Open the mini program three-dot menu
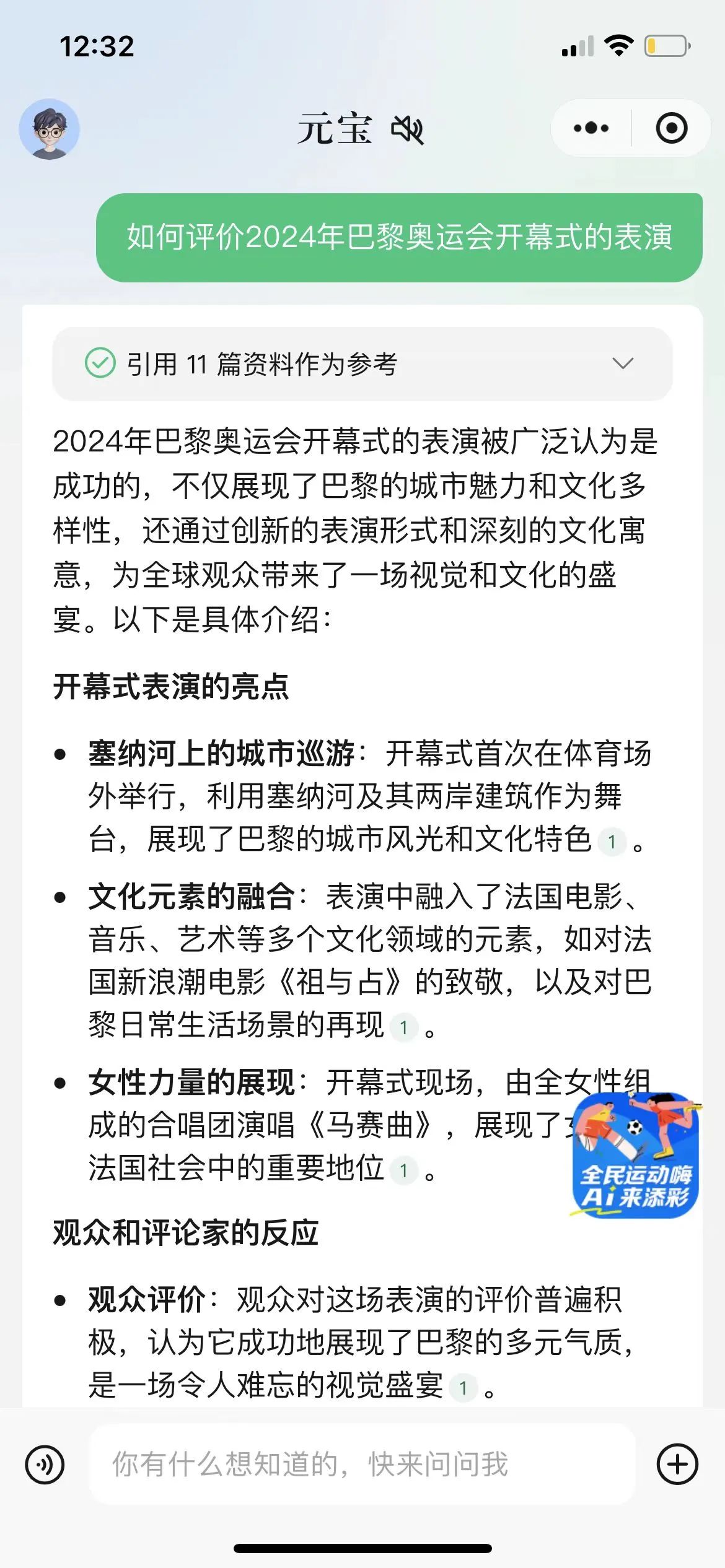The image size is (725, 1568). 591,128
